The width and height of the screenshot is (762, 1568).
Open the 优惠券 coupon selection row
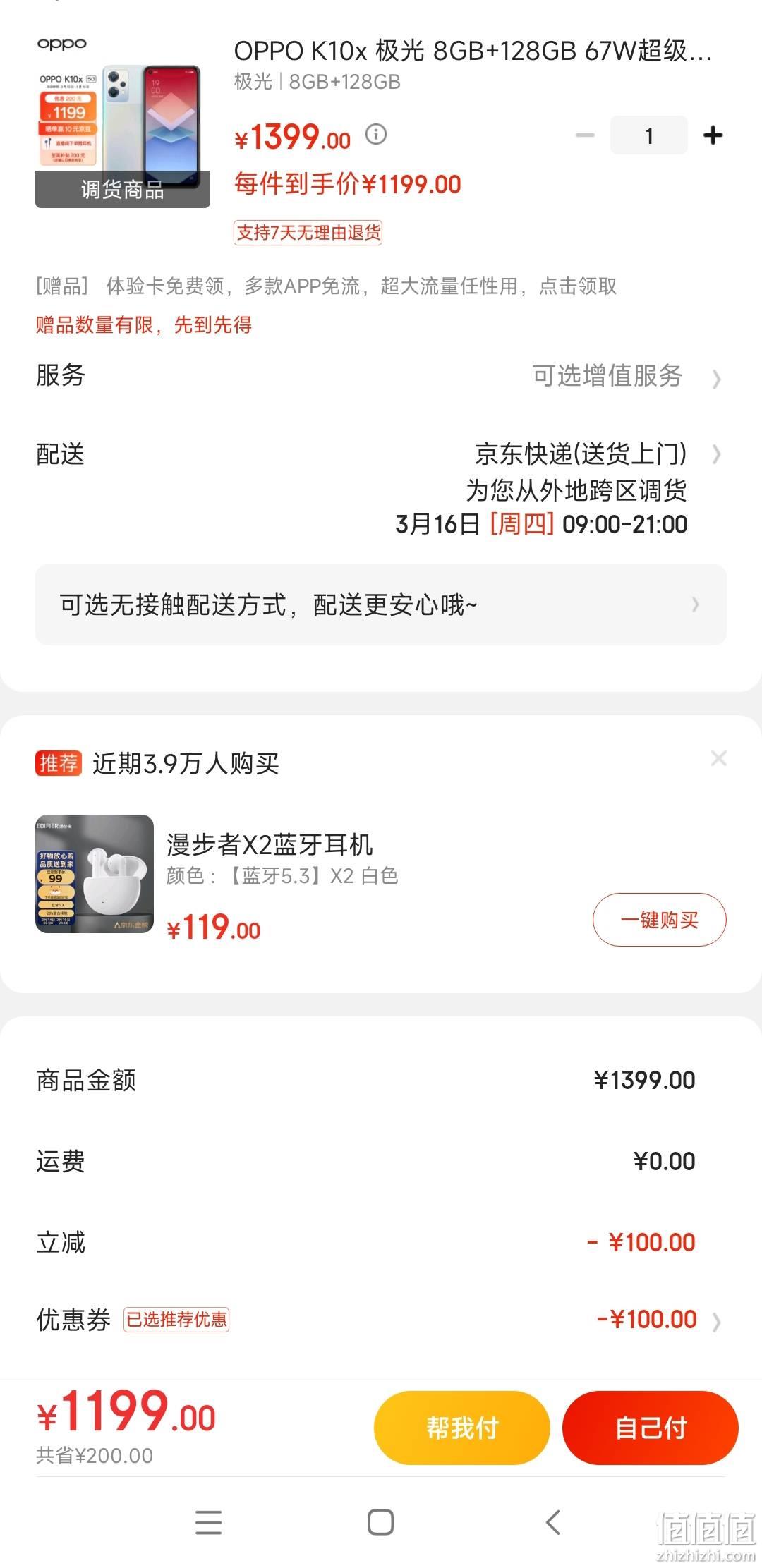(381, 1319)
